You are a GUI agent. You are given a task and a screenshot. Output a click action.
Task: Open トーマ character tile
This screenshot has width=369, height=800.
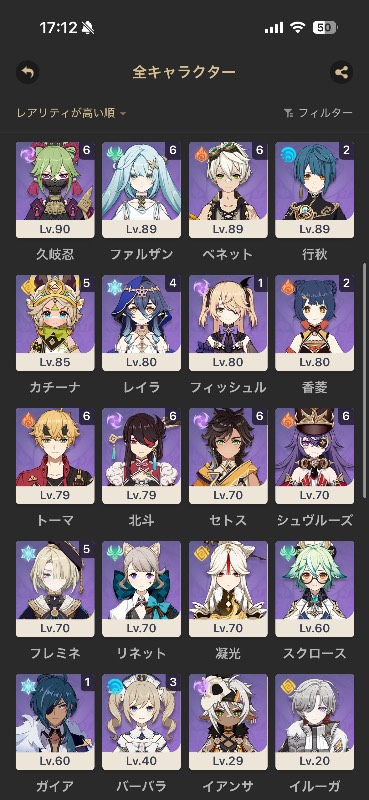[x=55, y=456]
